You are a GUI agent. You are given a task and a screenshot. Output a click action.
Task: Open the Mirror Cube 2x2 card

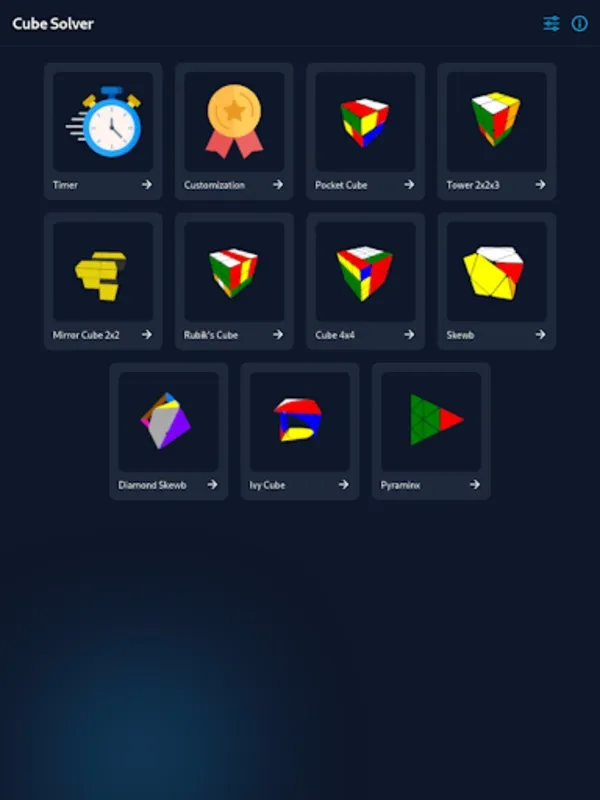coord(103,281)
